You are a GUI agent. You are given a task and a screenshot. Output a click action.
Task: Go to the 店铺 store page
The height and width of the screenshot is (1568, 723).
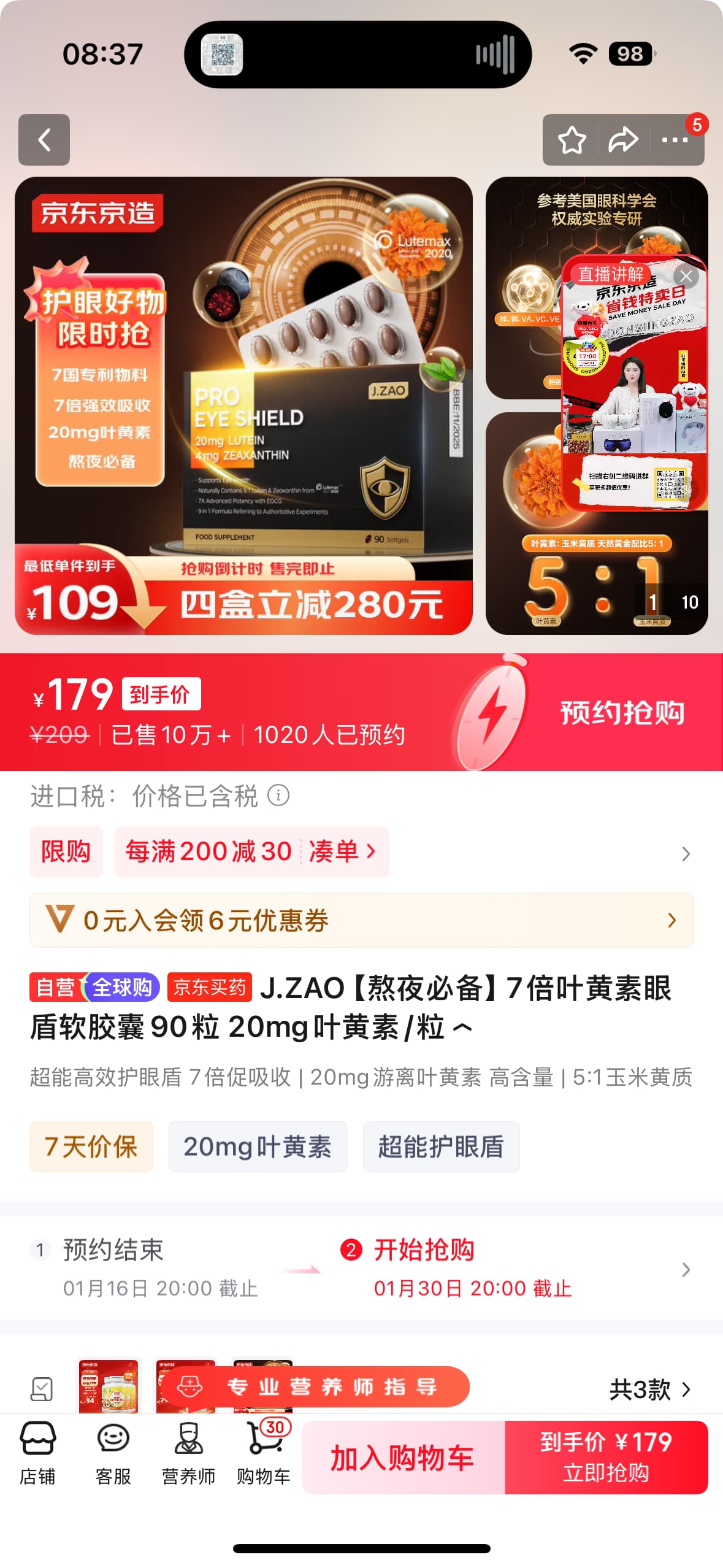[x=38, y=1453]
